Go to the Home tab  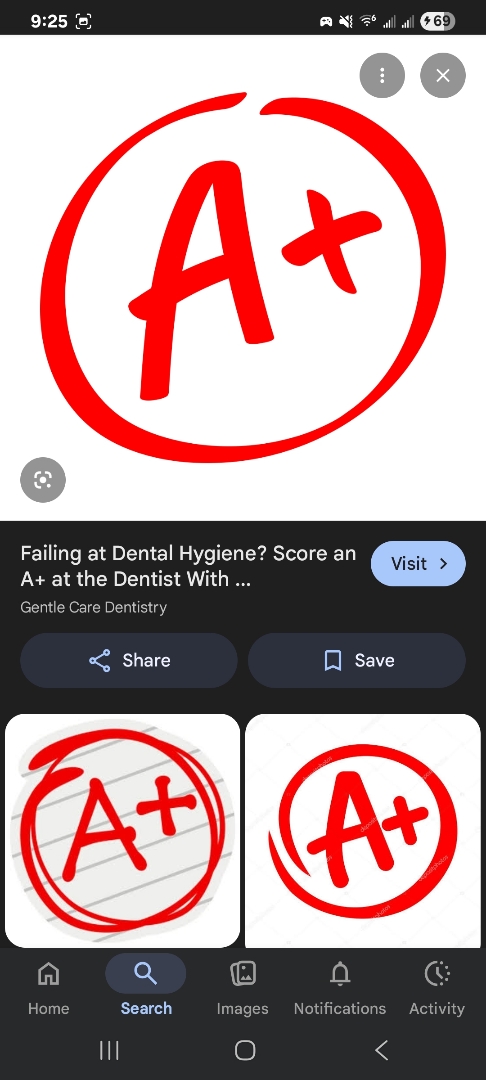[48, 986]
